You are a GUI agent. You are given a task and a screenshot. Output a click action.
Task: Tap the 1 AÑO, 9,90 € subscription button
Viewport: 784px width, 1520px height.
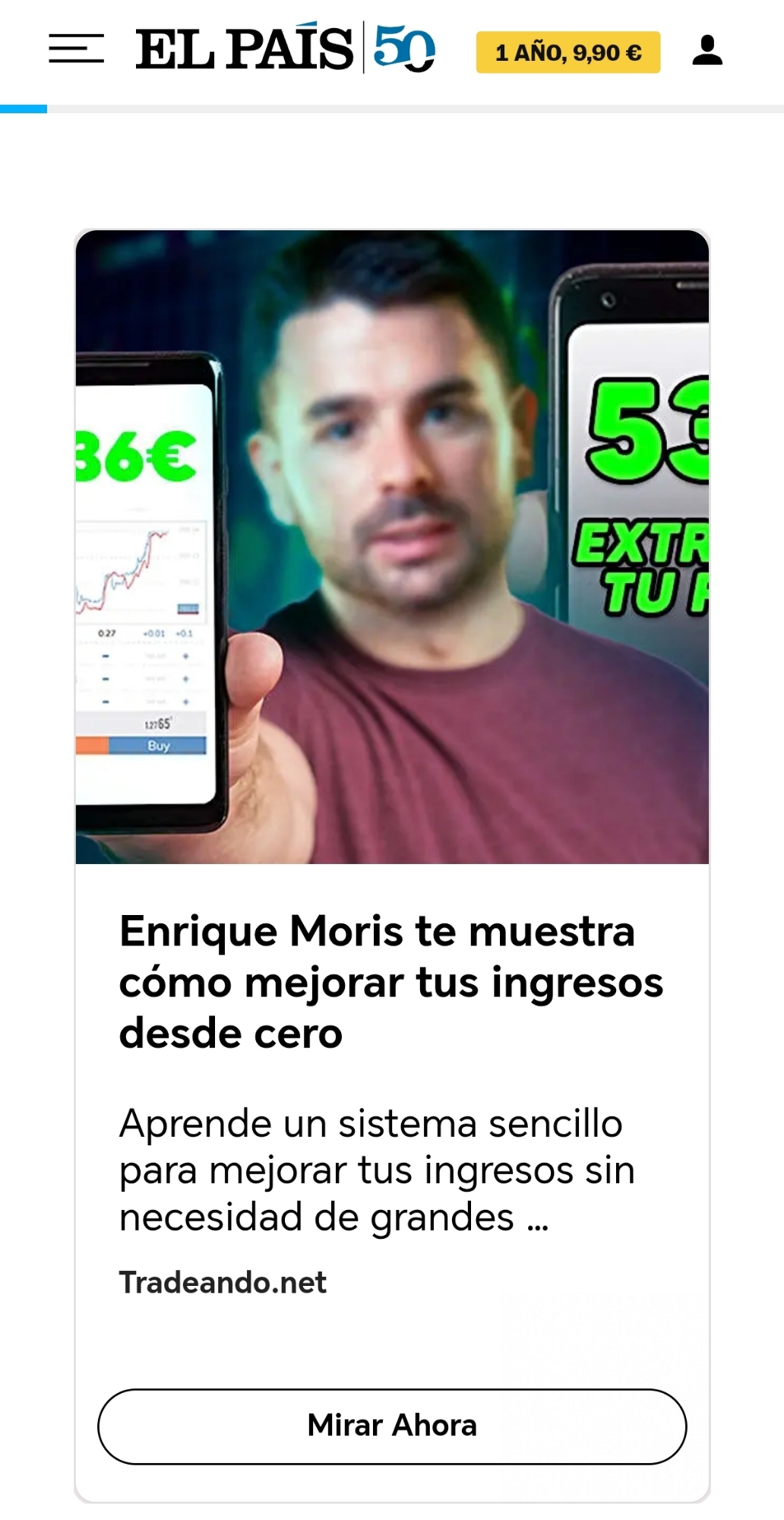coord(567,52)
